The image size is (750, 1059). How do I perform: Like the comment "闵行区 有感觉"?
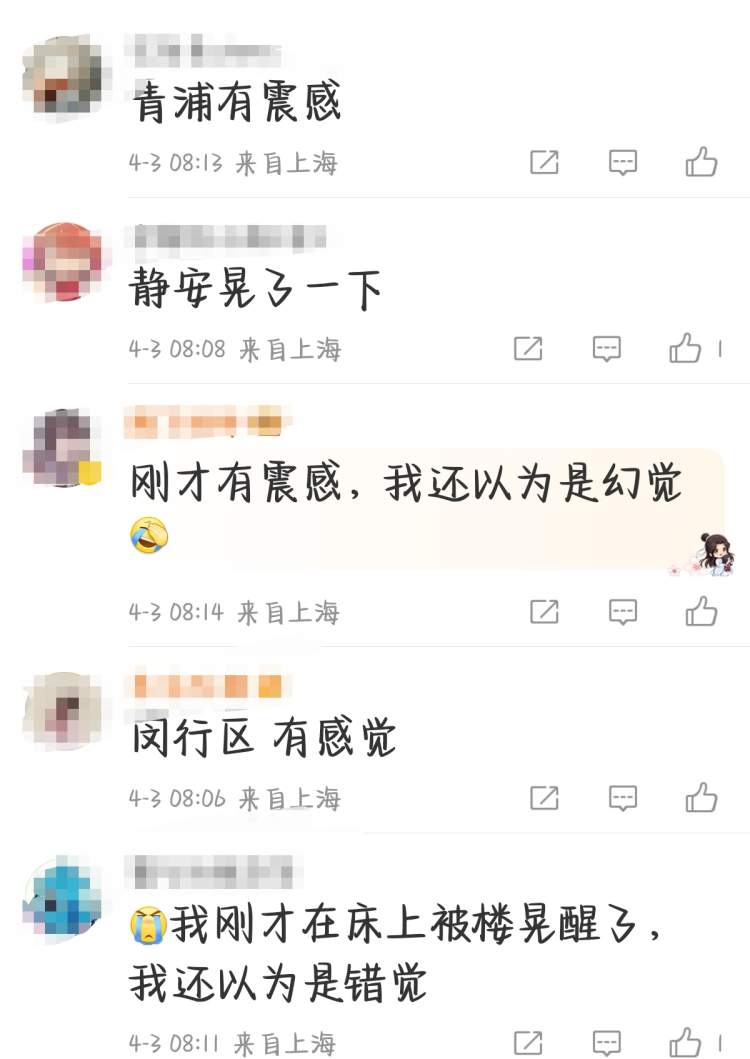[x=701, y=797]
